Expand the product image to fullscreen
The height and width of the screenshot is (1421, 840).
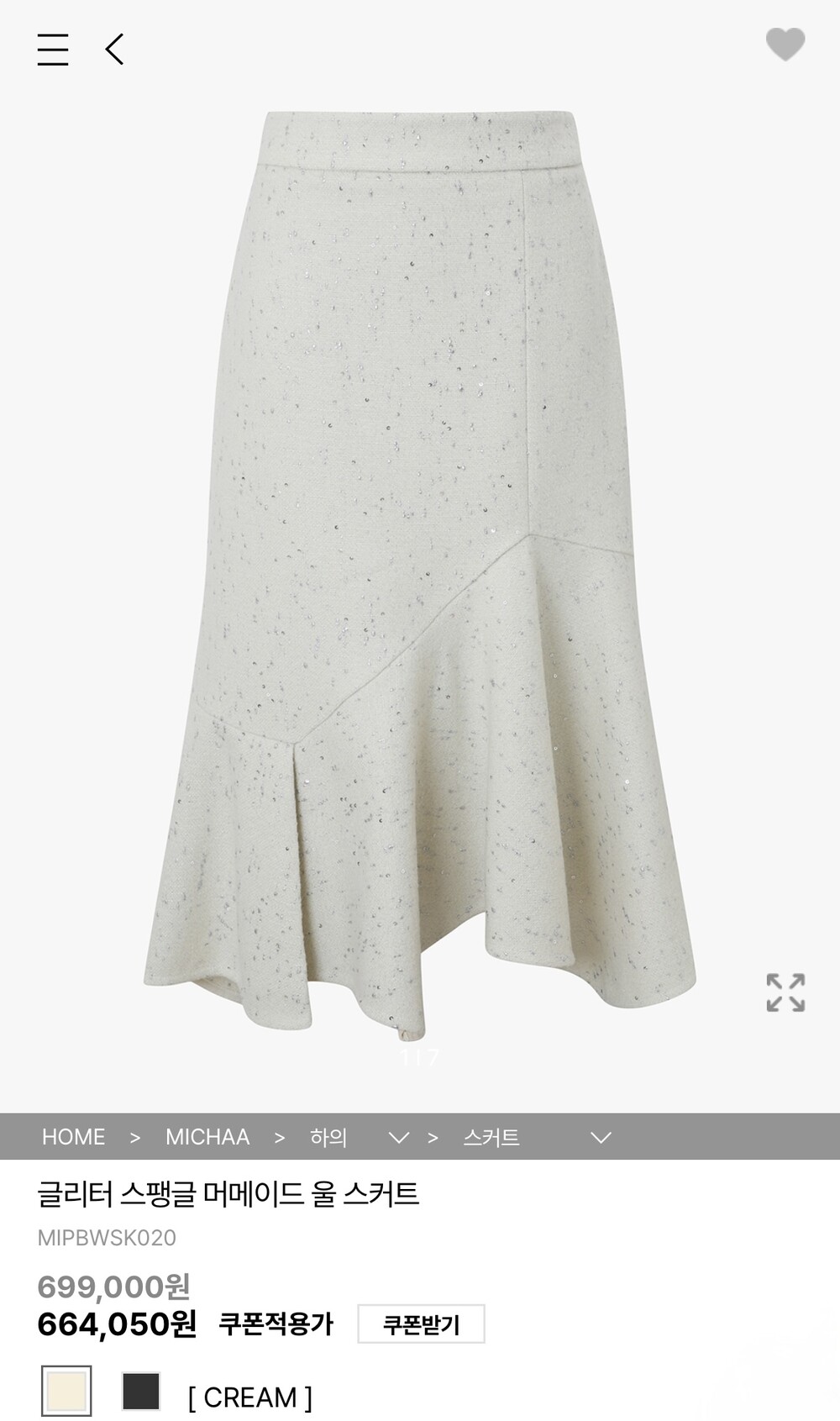point(785,992)
